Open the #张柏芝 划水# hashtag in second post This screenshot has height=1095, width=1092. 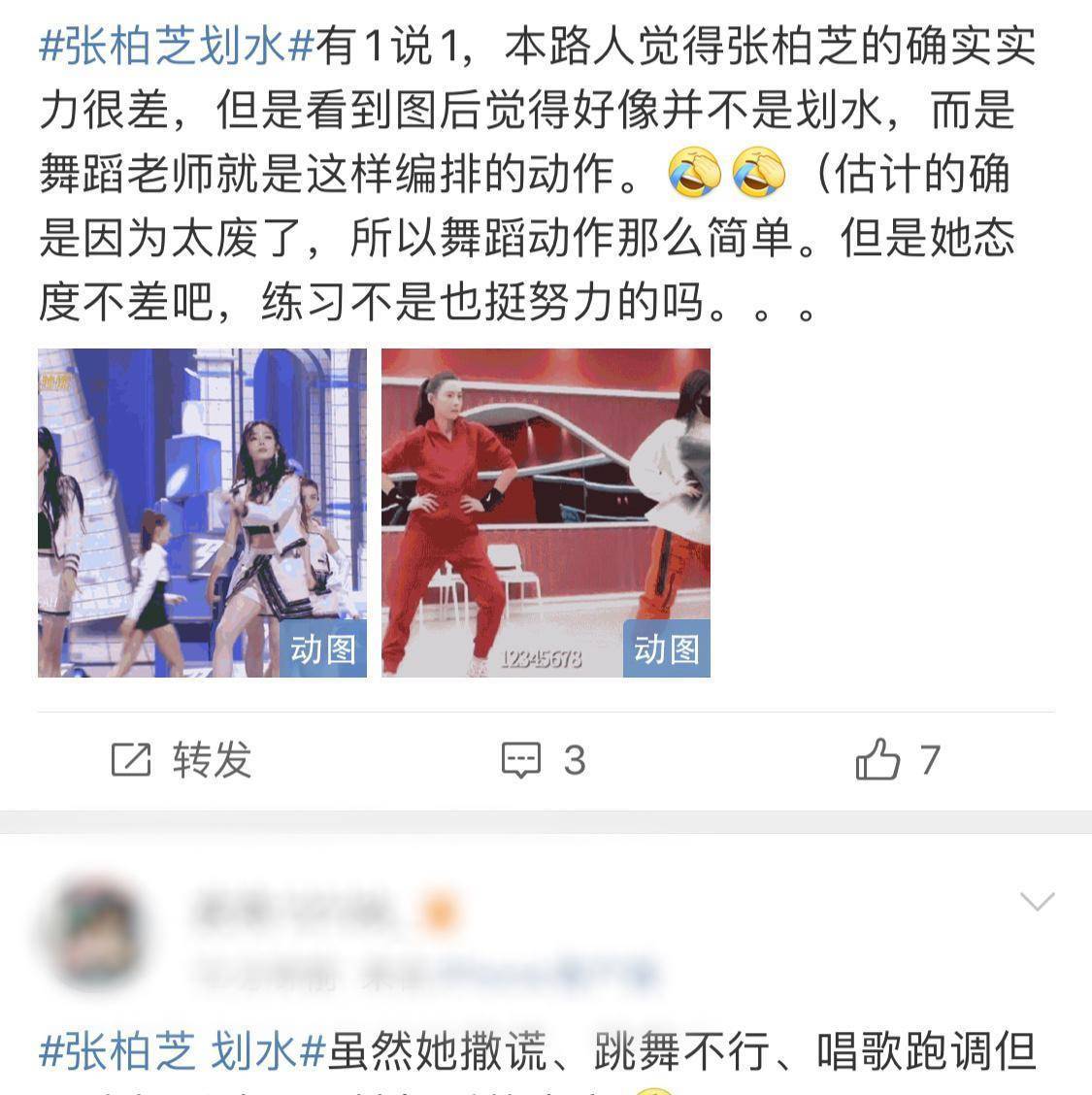coord(182,1052)
